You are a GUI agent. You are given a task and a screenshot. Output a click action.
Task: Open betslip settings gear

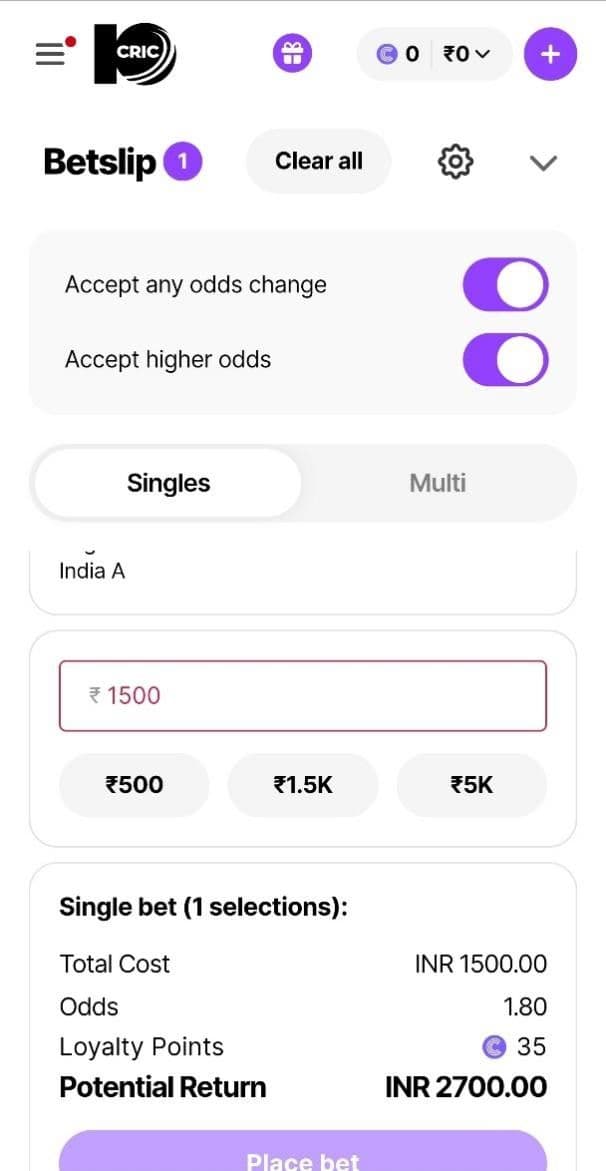pyautogui.click(x=455, y=161)
